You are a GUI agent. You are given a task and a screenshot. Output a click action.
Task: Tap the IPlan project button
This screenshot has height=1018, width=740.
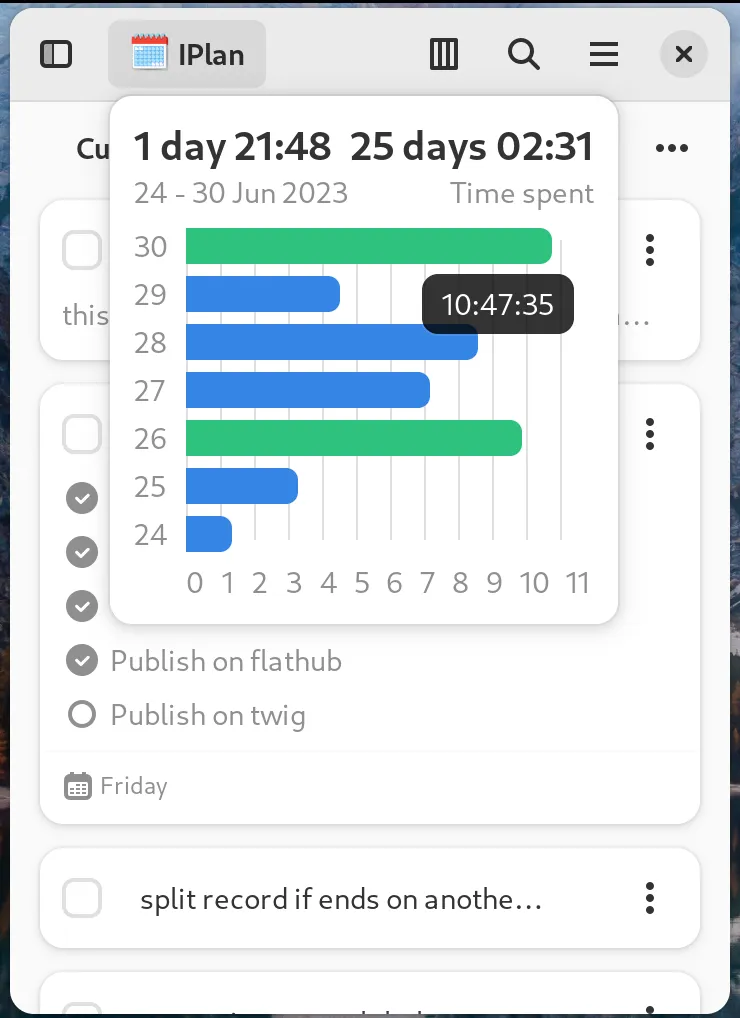[187, 54]
